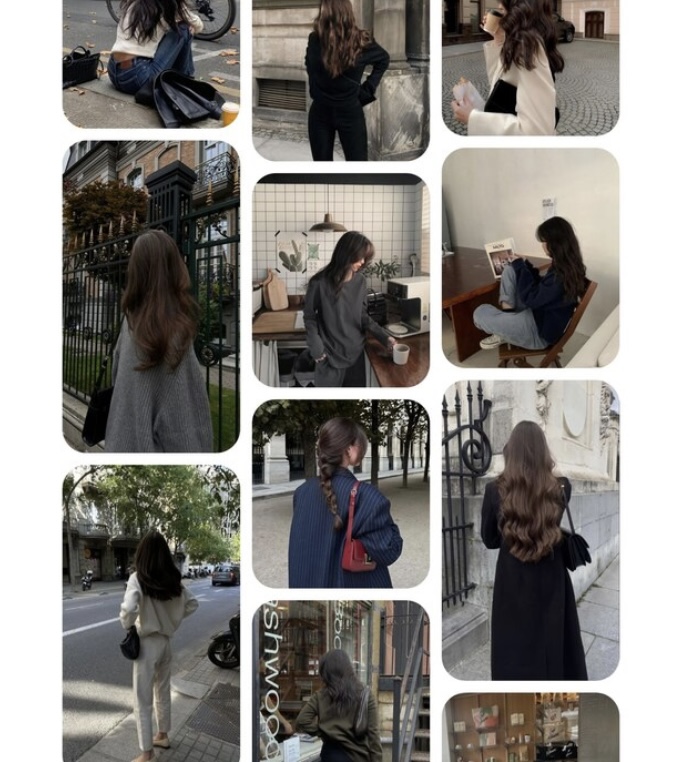
Task: View the olive jacket bookshop window pin
Action: [340, 680]
